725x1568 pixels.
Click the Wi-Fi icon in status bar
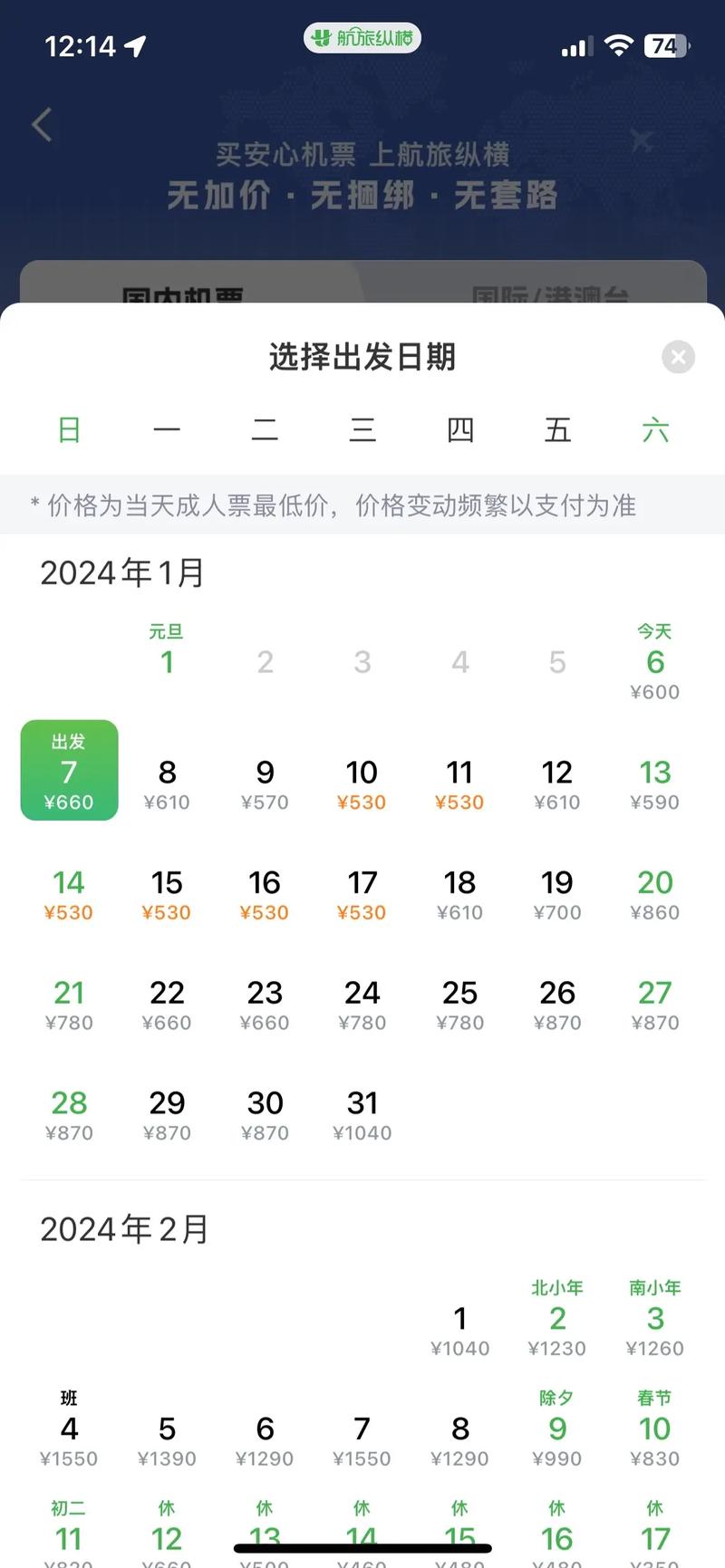[x=619, y=45]
